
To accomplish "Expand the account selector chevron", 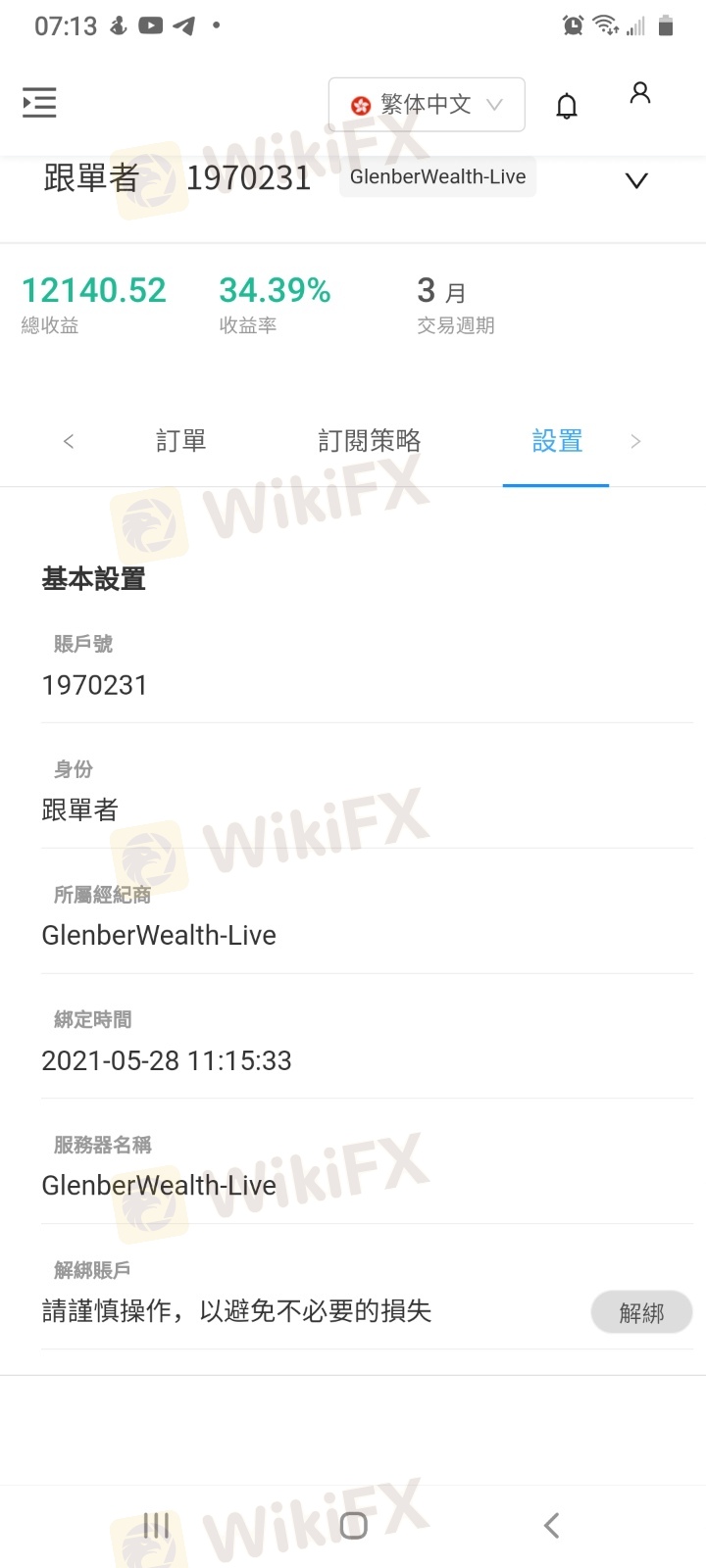I will [636, 180].
